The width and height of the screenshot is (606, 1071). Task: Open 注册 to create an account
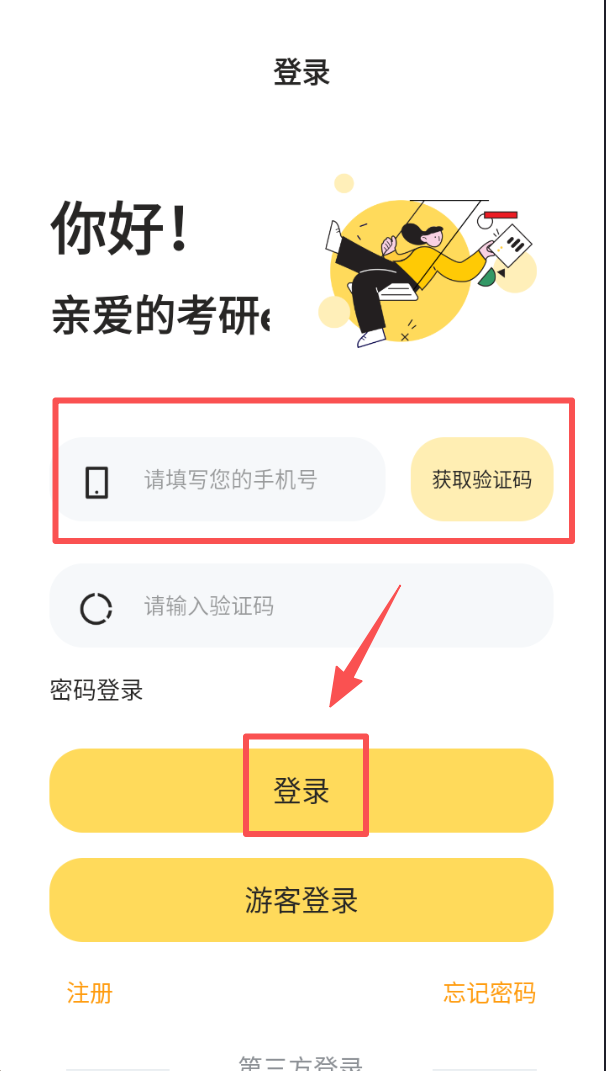[90, 993]
